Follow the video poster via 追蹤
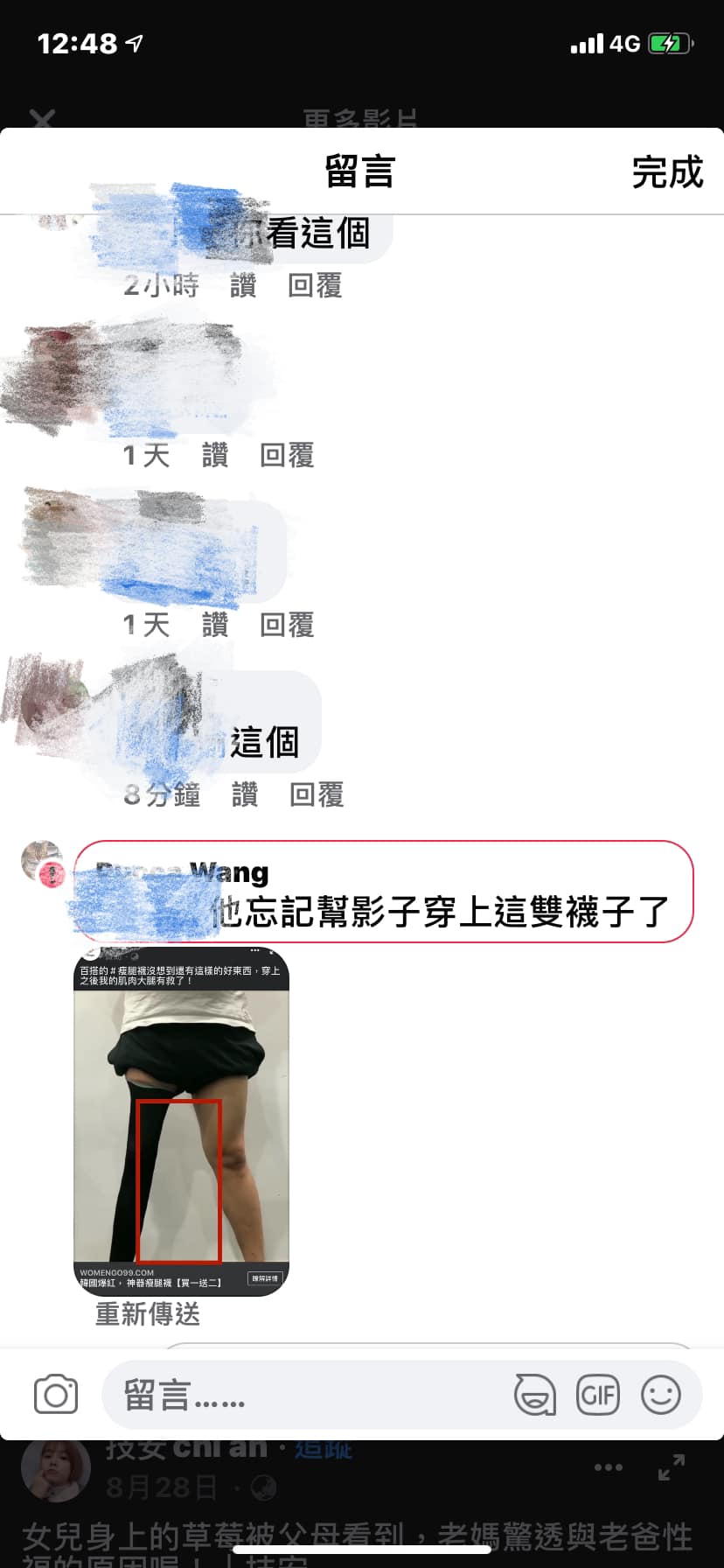 point(324,1450)
